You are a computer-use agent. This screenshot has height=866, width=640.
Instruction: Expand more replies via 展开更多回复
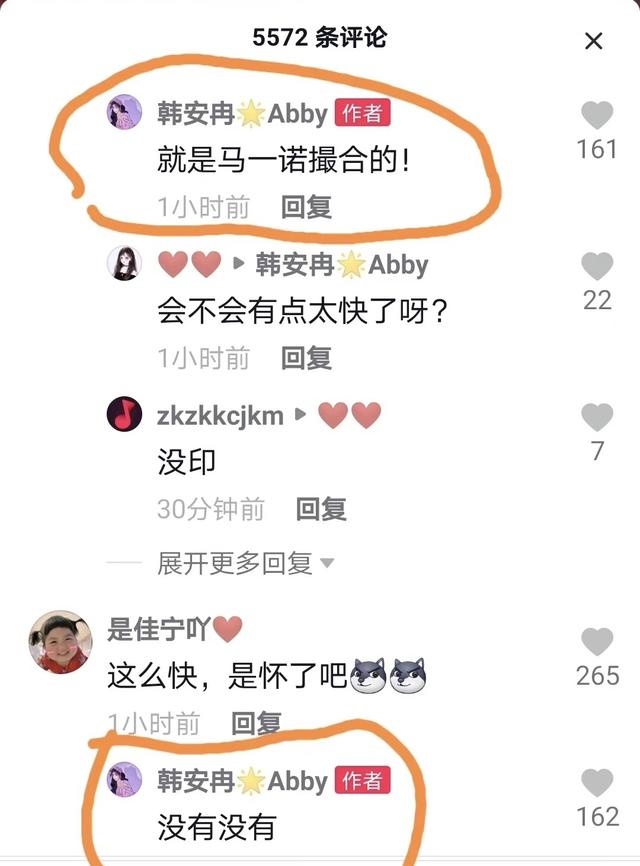point(245,563)
